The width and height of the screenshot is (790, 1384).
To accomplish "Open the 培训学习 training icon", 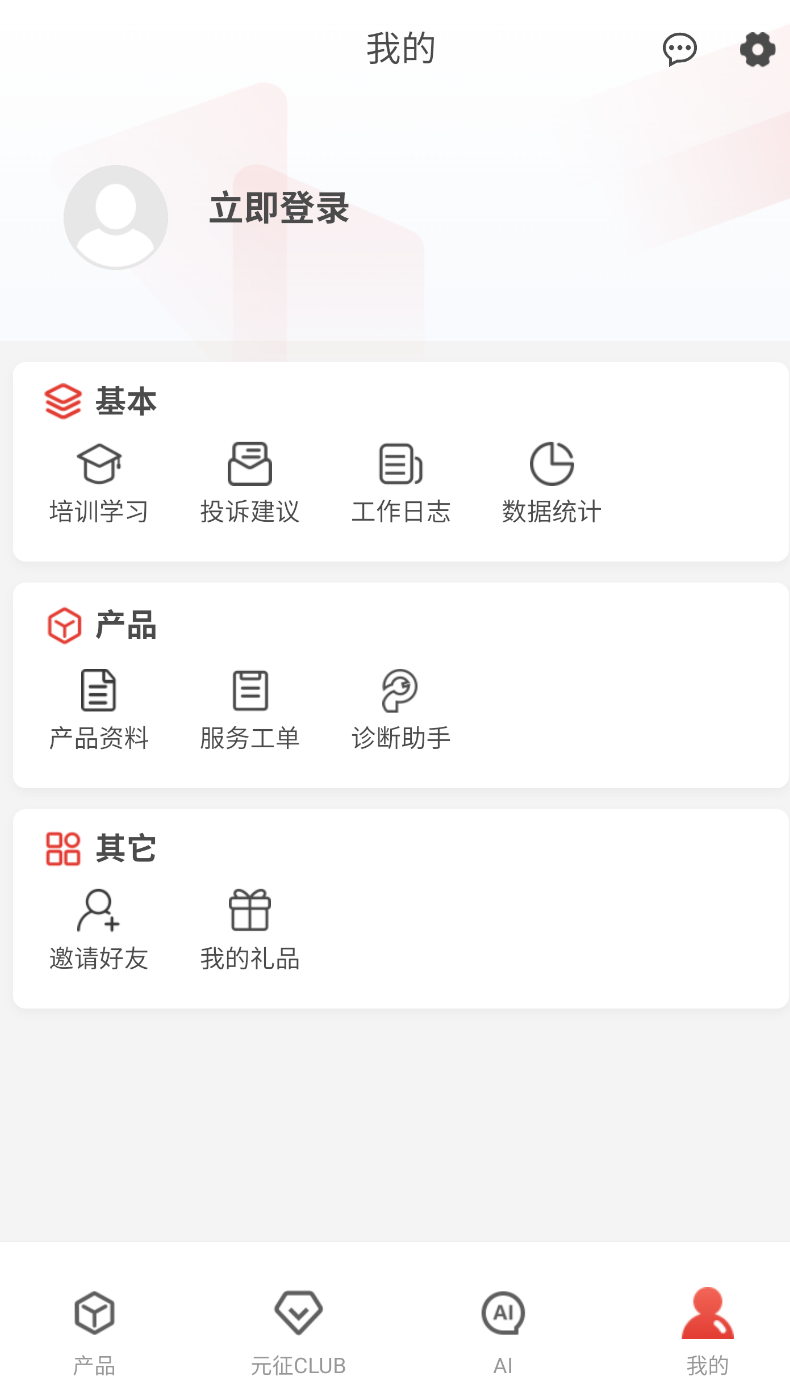I will click(x=98, y=463).
